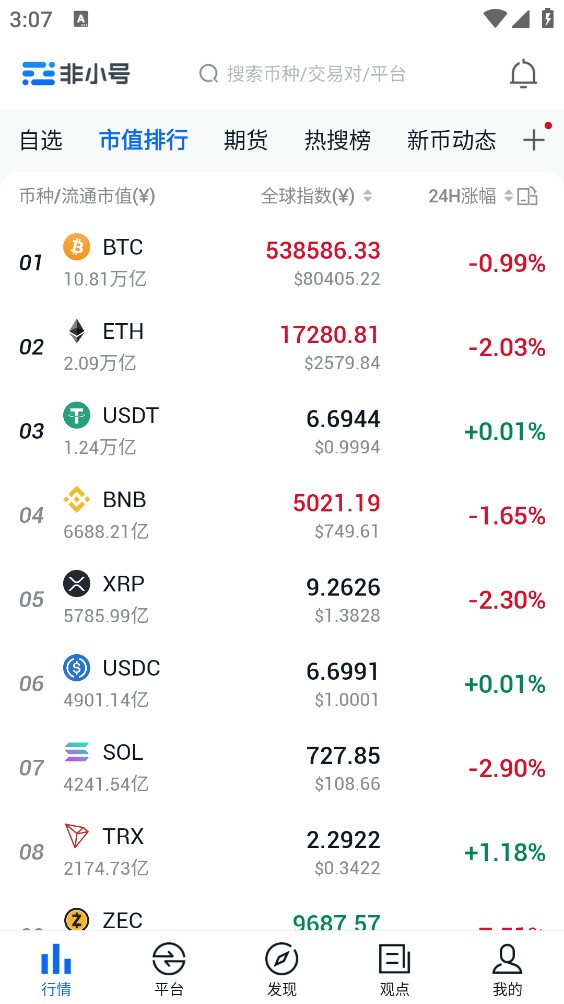
Task: Open the TRX coin details
Action: 282,852
